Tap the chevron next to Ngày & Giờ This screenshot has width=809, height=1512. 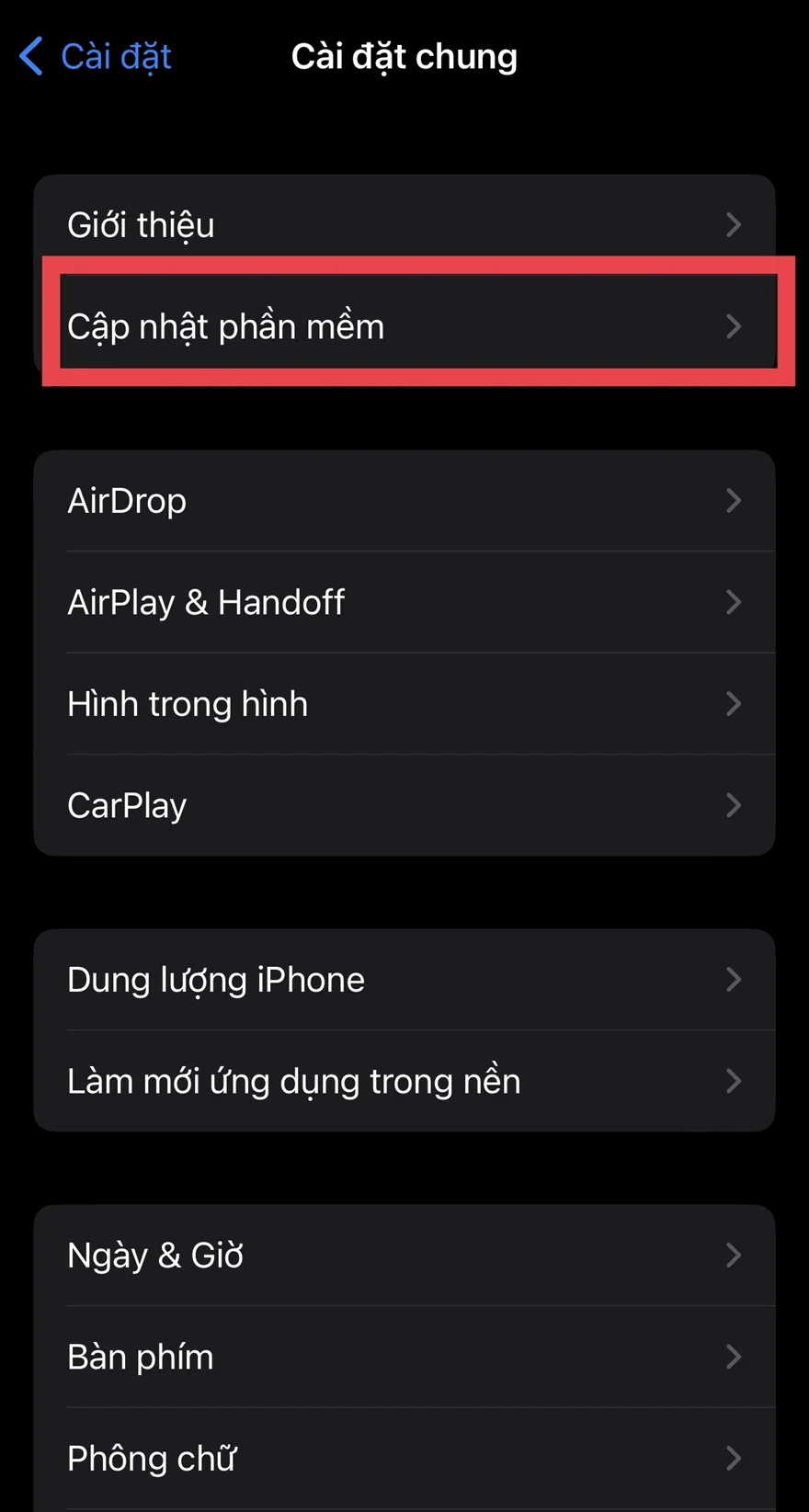[733, 1255]
